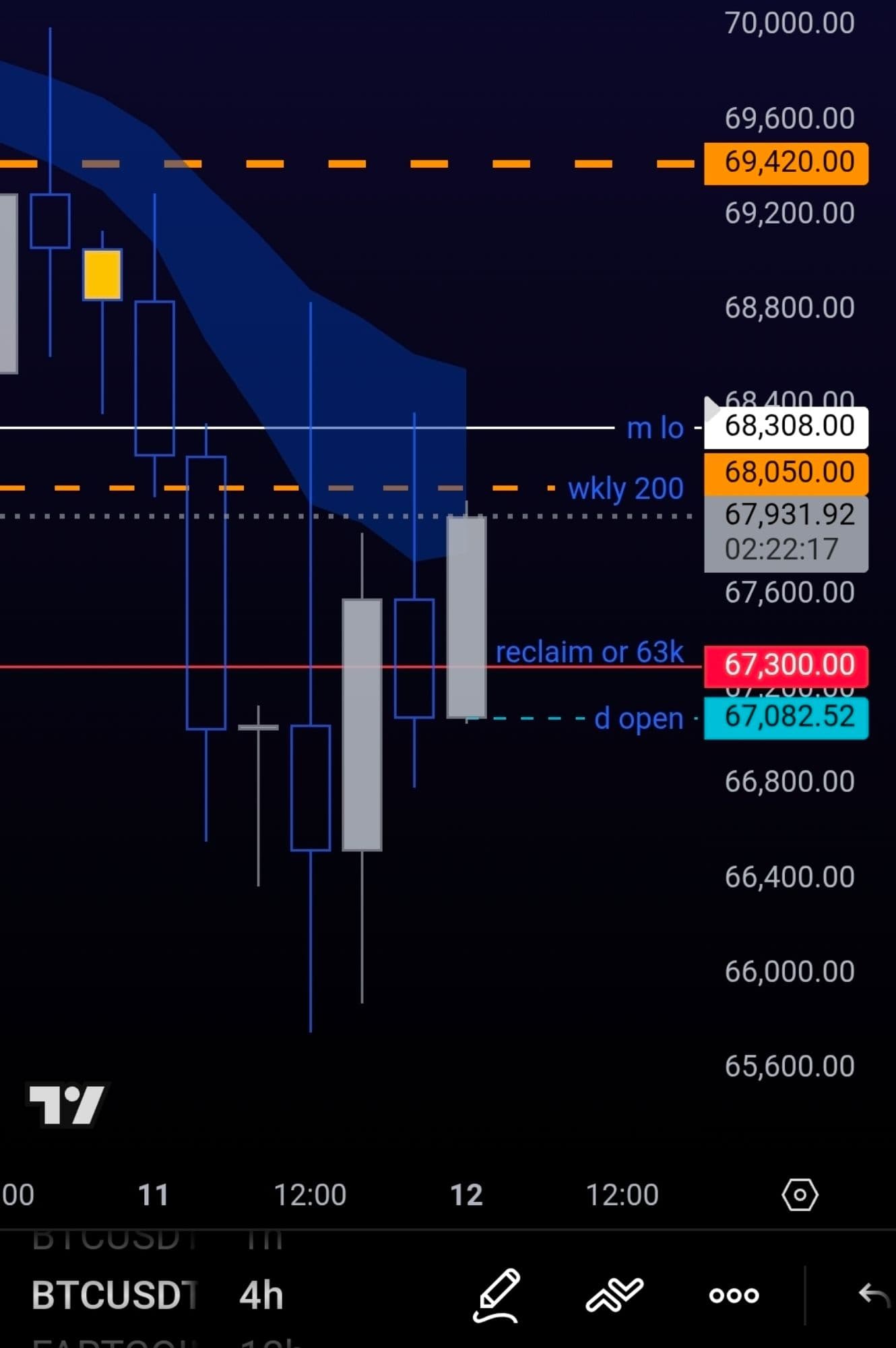The width and height of the screenshot is (896, 1348).
Task: Open the chart settings hexagon icon
Action: coord(800,1195)
